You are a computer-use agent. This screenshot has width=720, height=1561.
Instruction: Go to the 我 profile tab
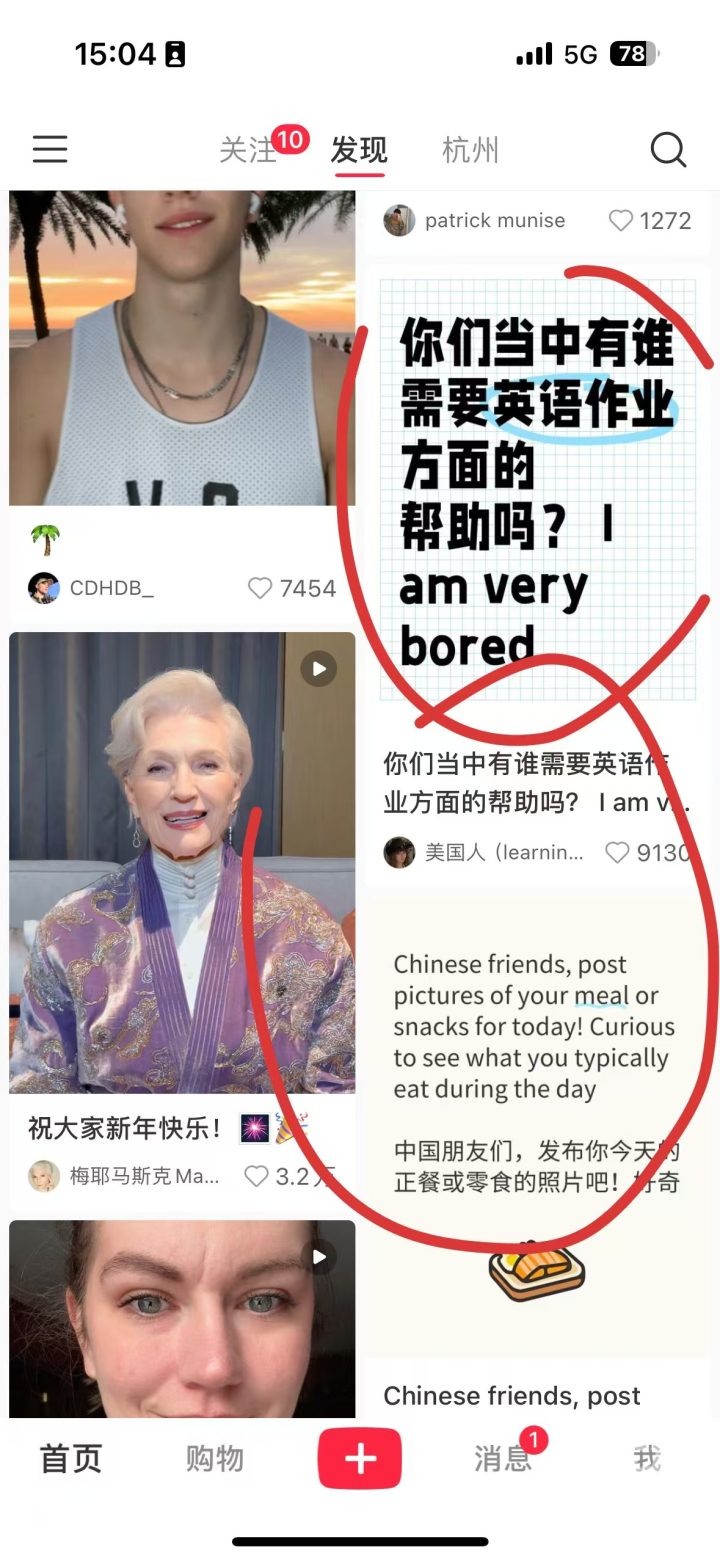[647, 1459]
